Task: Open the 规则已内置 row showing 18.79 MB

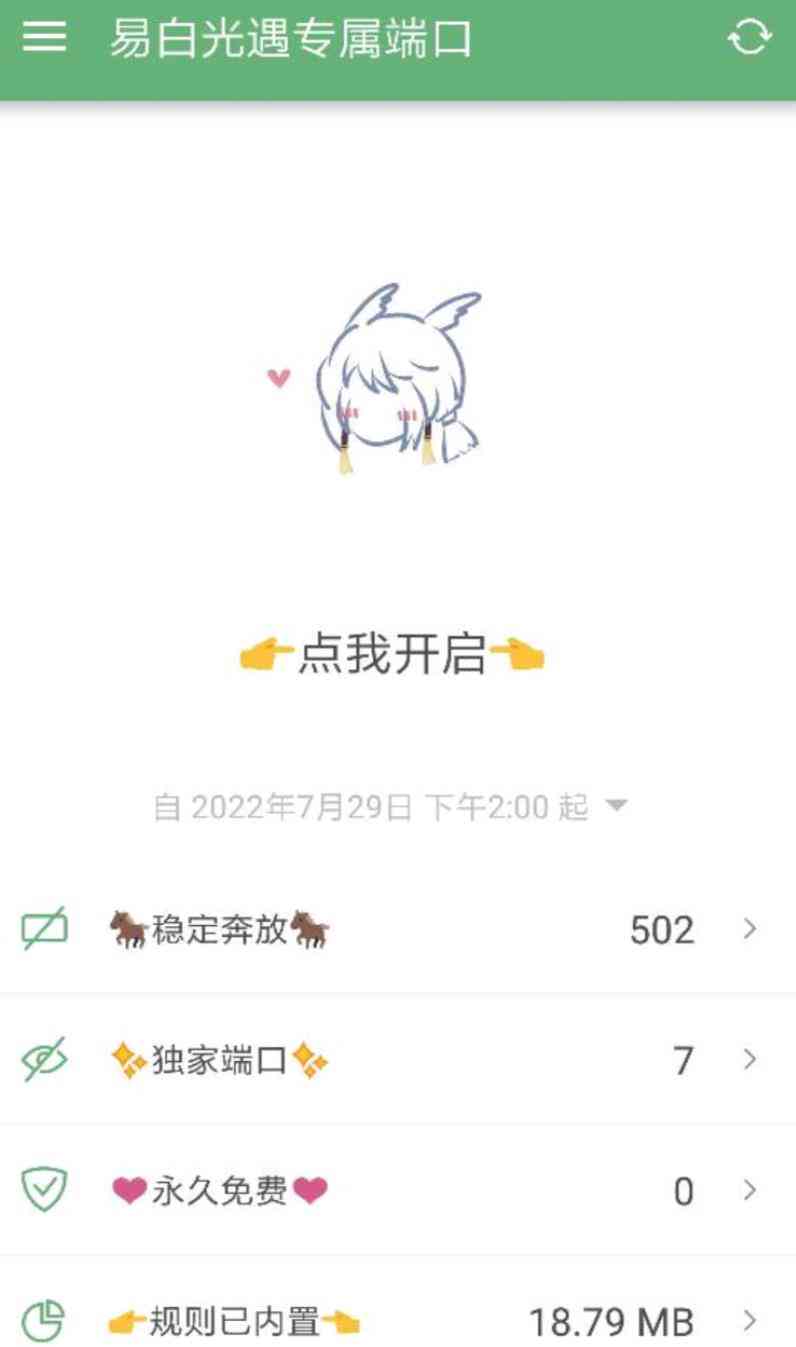Action: [x=398, y=1322]
